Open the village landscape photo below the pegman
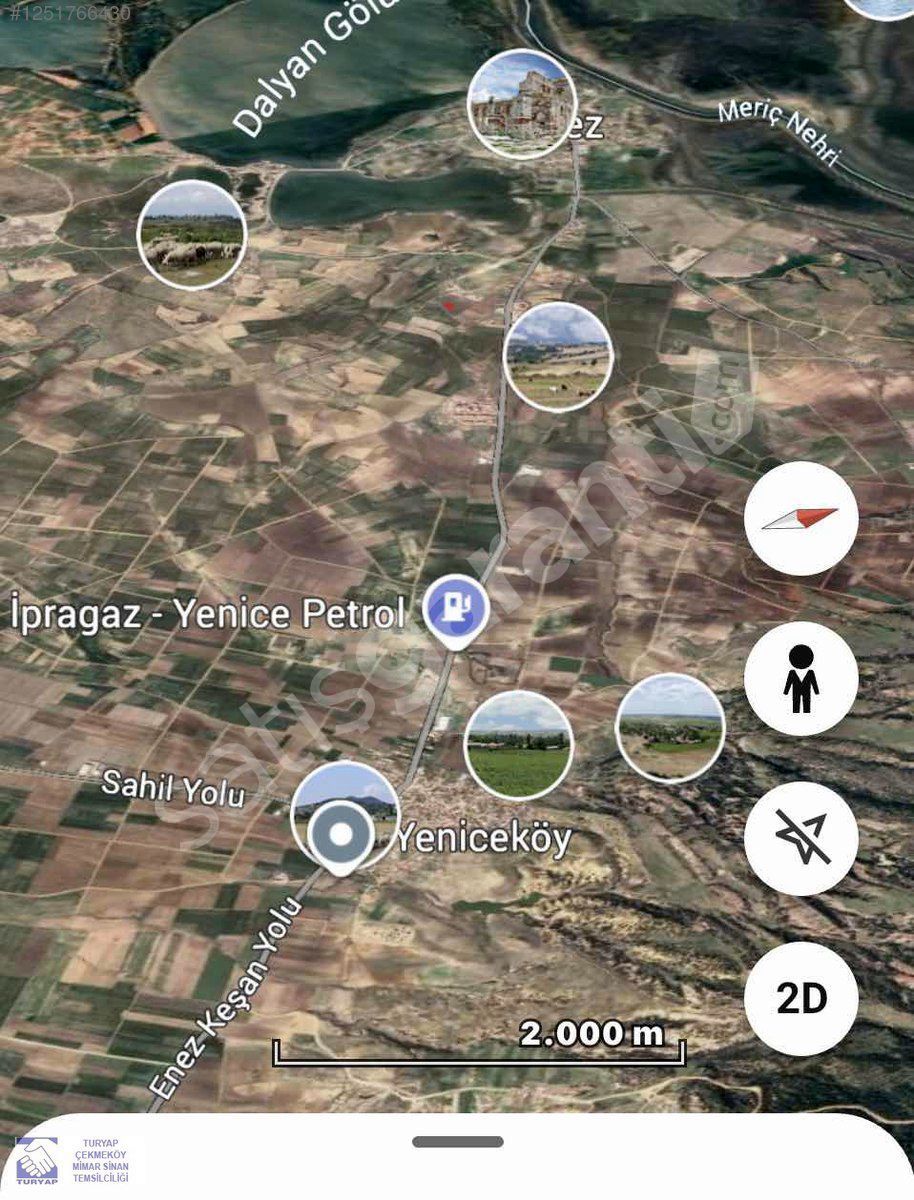 point(669,727)
